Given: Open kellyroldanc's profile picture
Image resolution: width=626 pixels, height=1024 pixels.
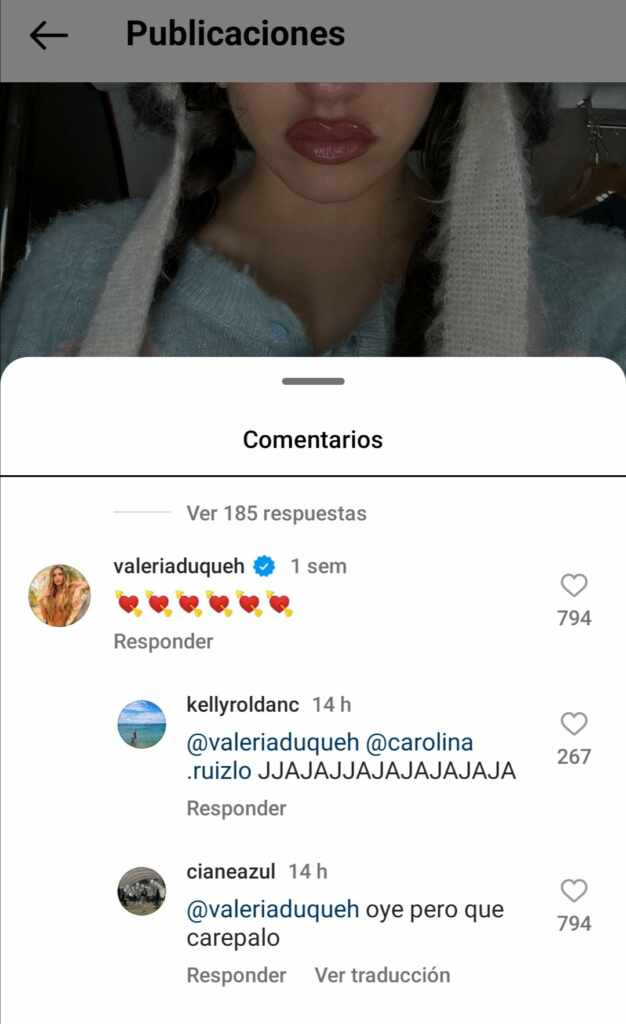Looking at the screenshot, I should [x=142, y=724].
